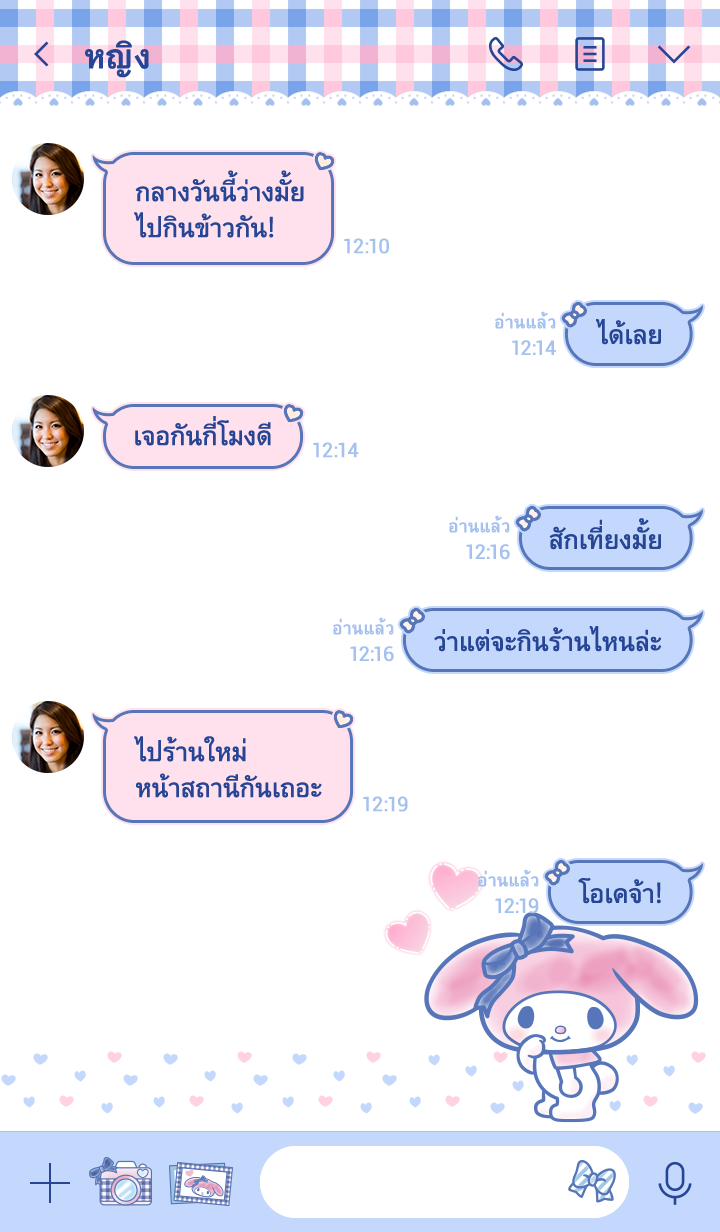Open the chat notes icon
Screen dimensions: 720x1232
(590, 54)
